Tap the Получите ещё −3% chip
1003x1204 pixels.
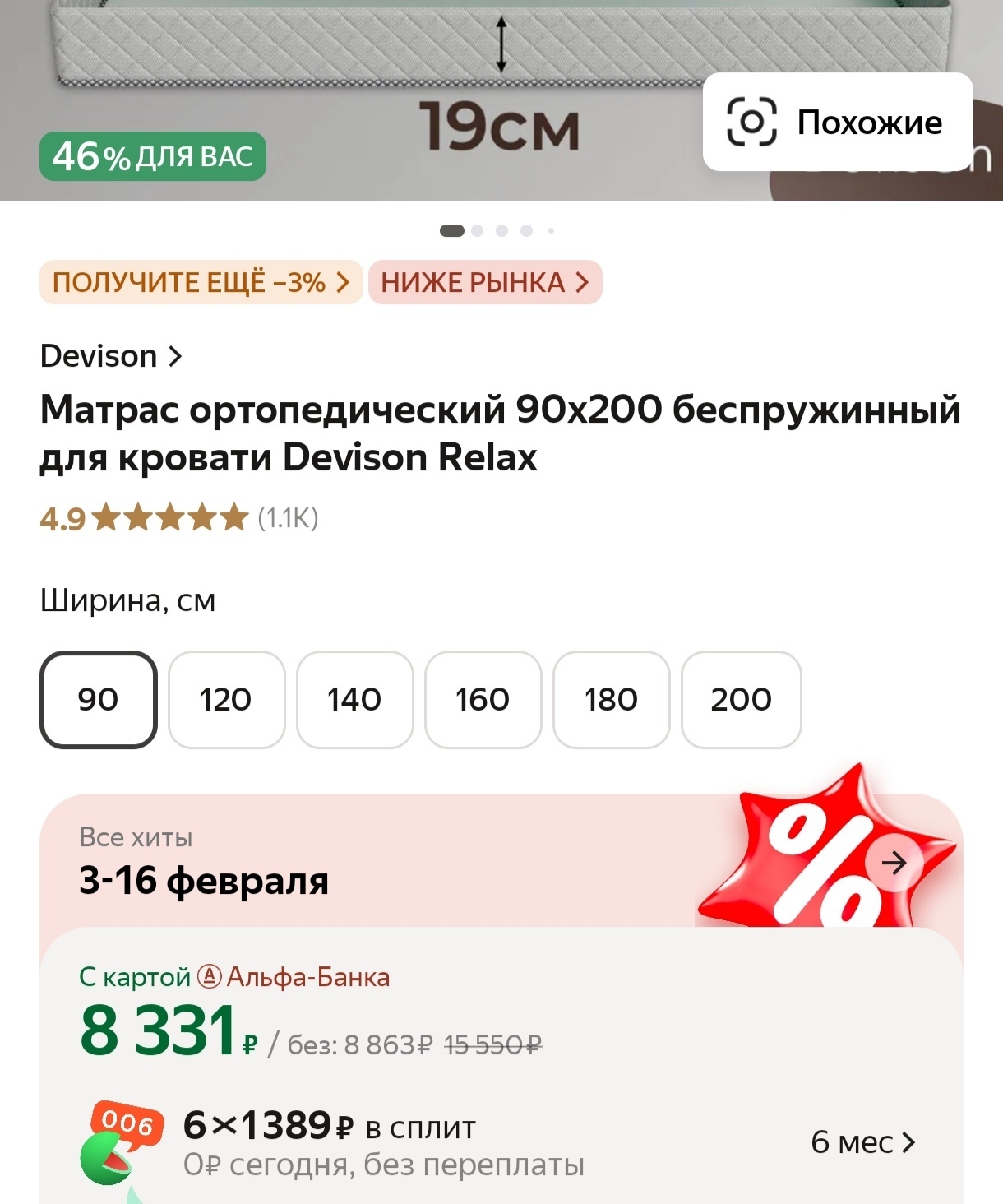click(x=201, y=282)
